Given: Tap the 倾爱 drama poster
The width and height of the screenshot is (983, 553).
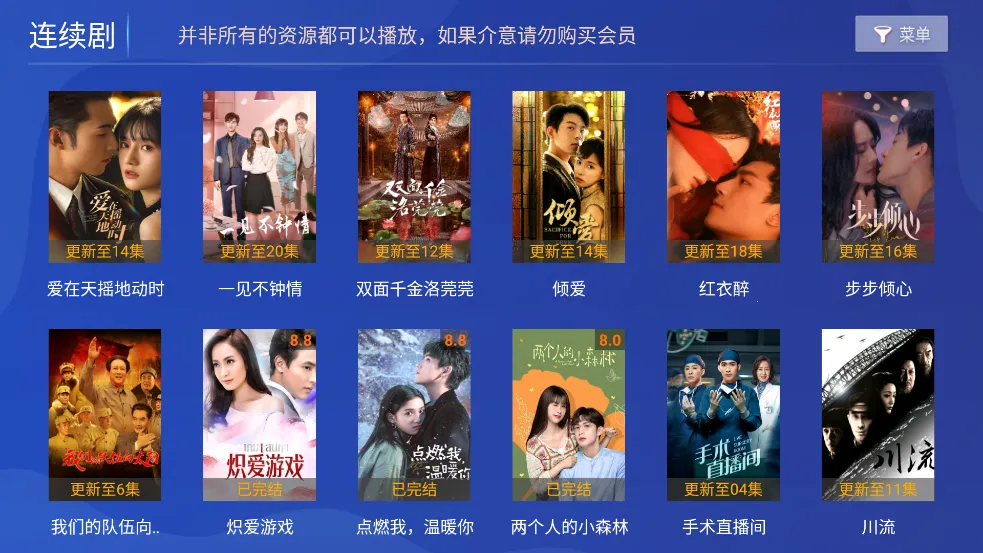Looking at the screenshot, I should point(569,177).
